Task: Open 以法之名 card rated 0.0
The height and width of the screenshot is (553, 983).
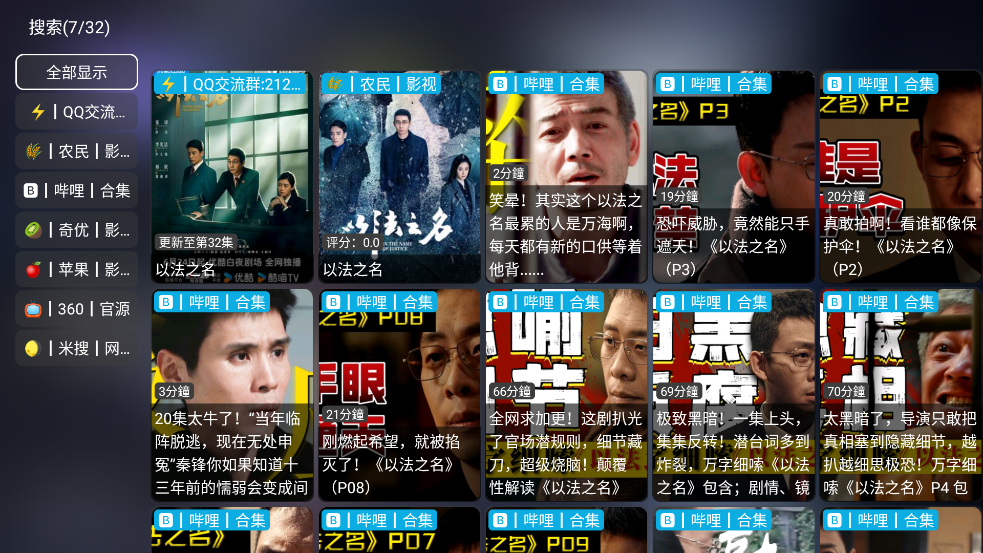Action: tap(399, 177)
